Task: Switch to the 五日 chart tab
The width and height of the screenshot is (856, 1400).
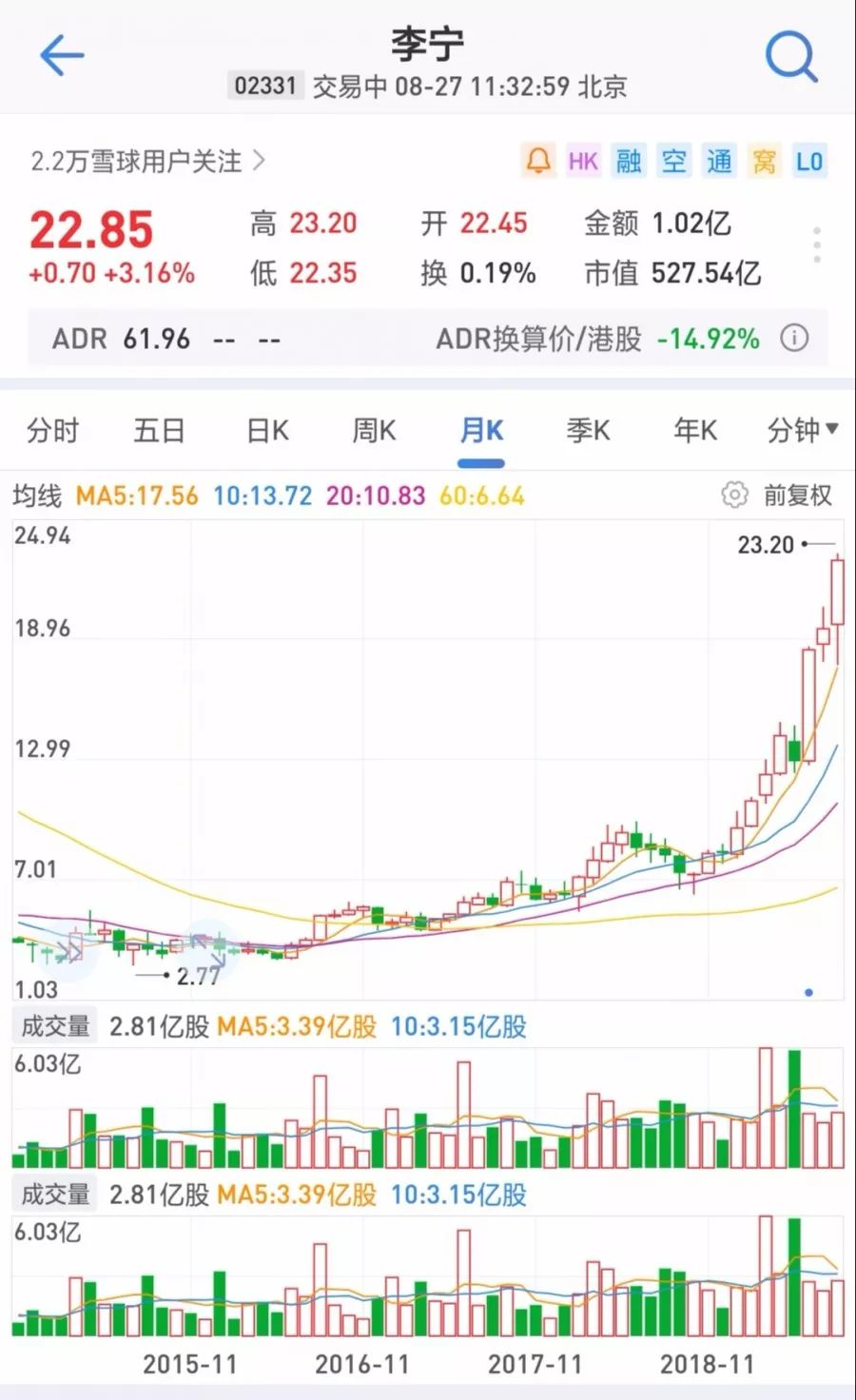Action: [159, 431]
